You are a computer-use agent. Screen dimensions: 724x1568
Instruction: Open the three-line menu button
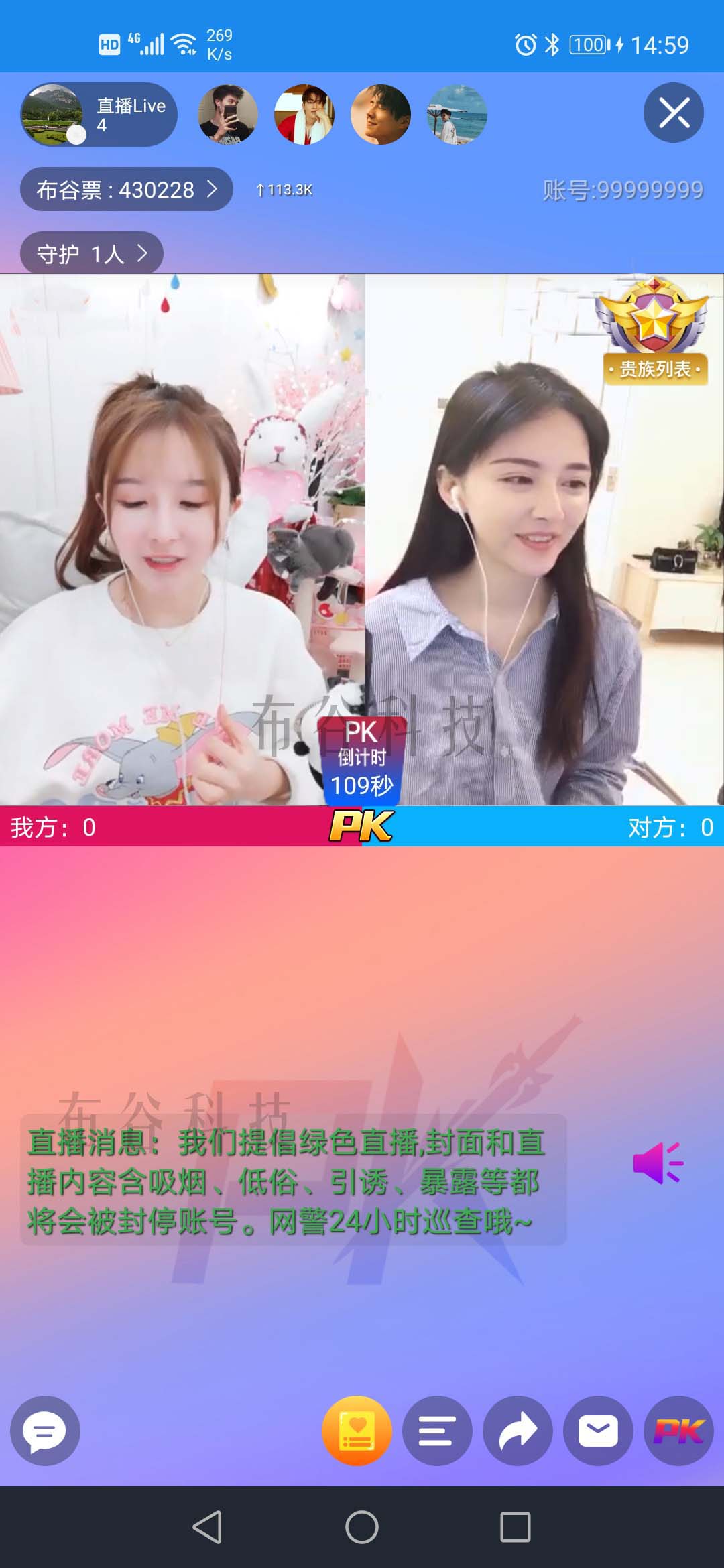[x=437, y=1431]
